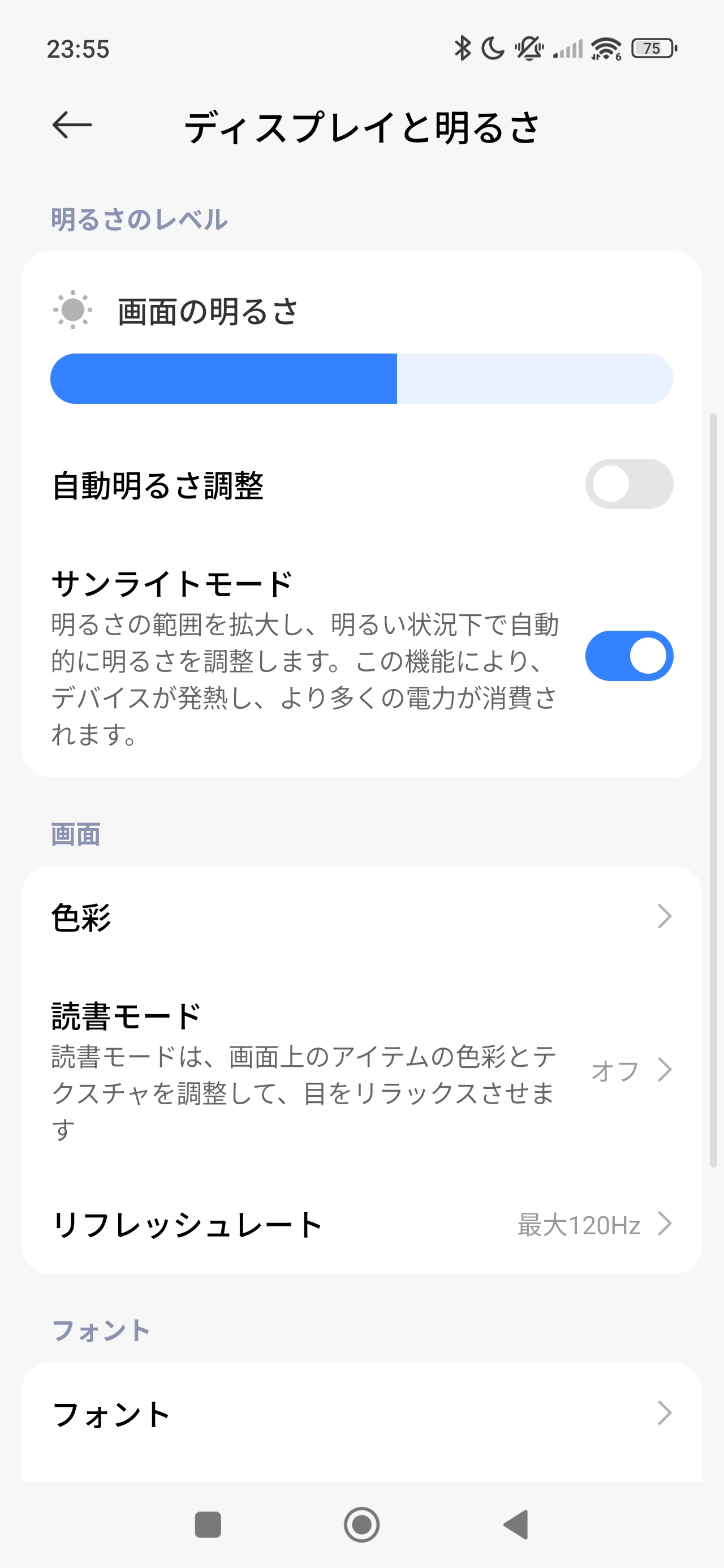Viewport: 724px width, 1568px height.
Task: Open recent apps from navigation bar
Action: 208,1525
